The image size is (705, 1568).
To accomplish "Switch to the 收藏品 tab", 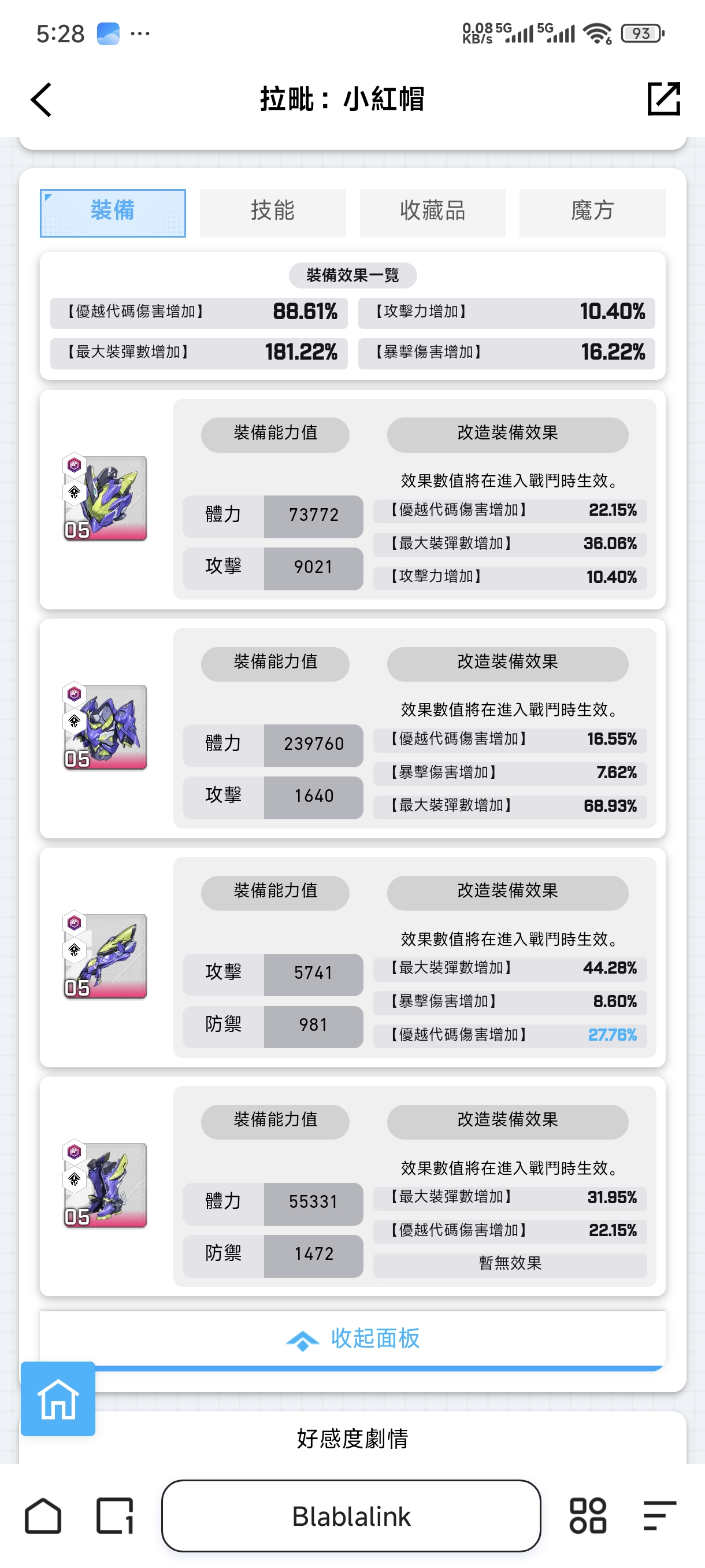I will click(432, 212).
